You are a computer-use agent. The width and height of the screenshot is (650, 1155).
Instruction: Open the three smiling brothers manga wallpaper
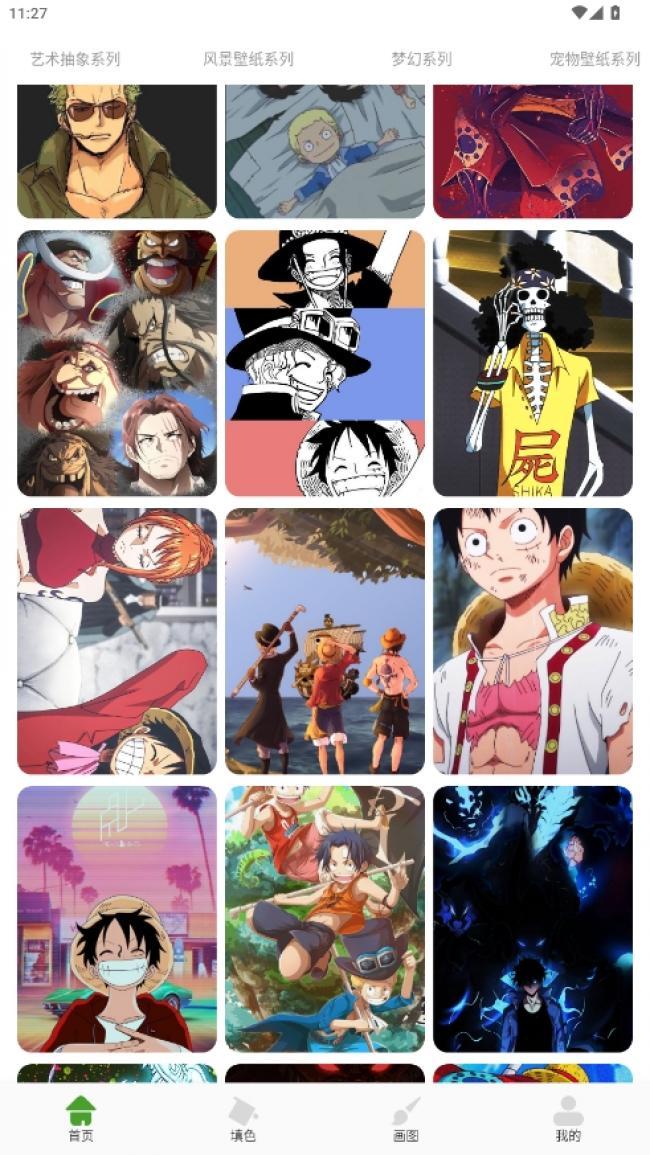pyautogui.click(x=325, y=363)
